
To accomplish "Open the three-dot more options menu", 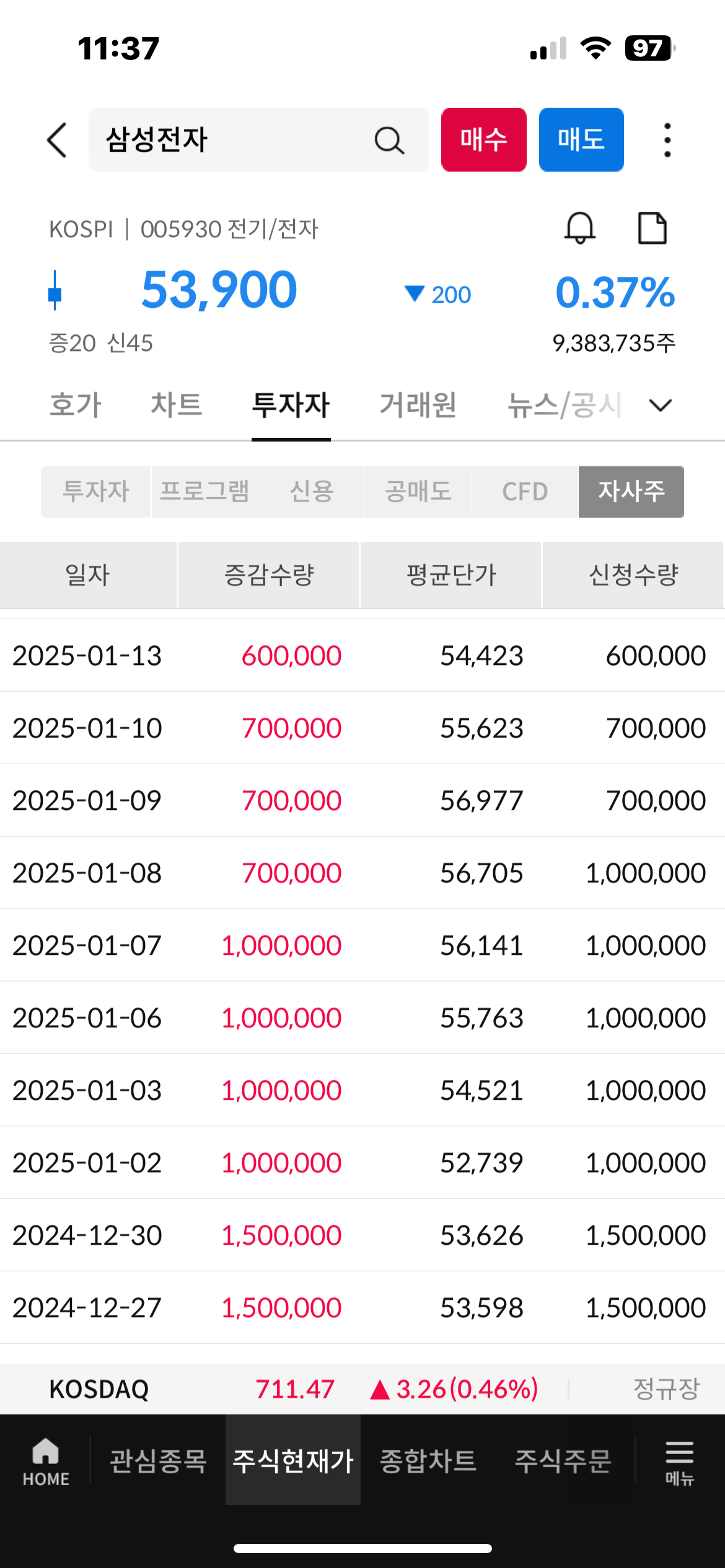I will (667, 140).
